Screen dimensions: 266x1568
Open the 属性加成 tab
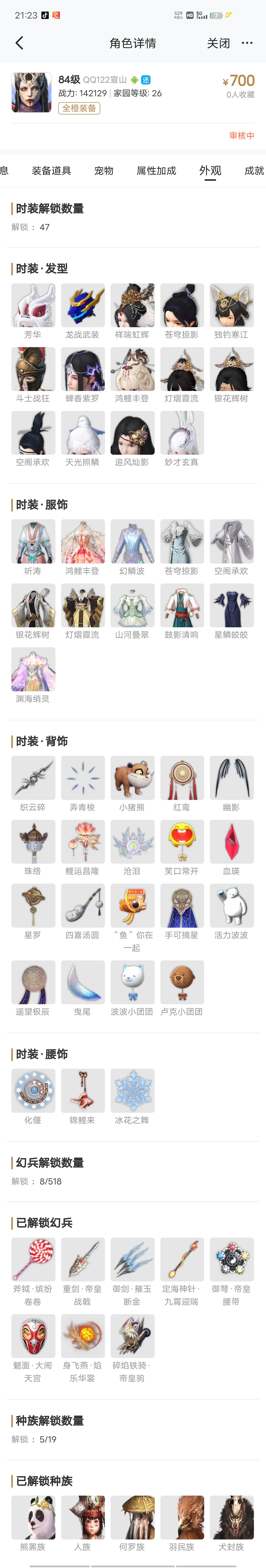point(156,170)
